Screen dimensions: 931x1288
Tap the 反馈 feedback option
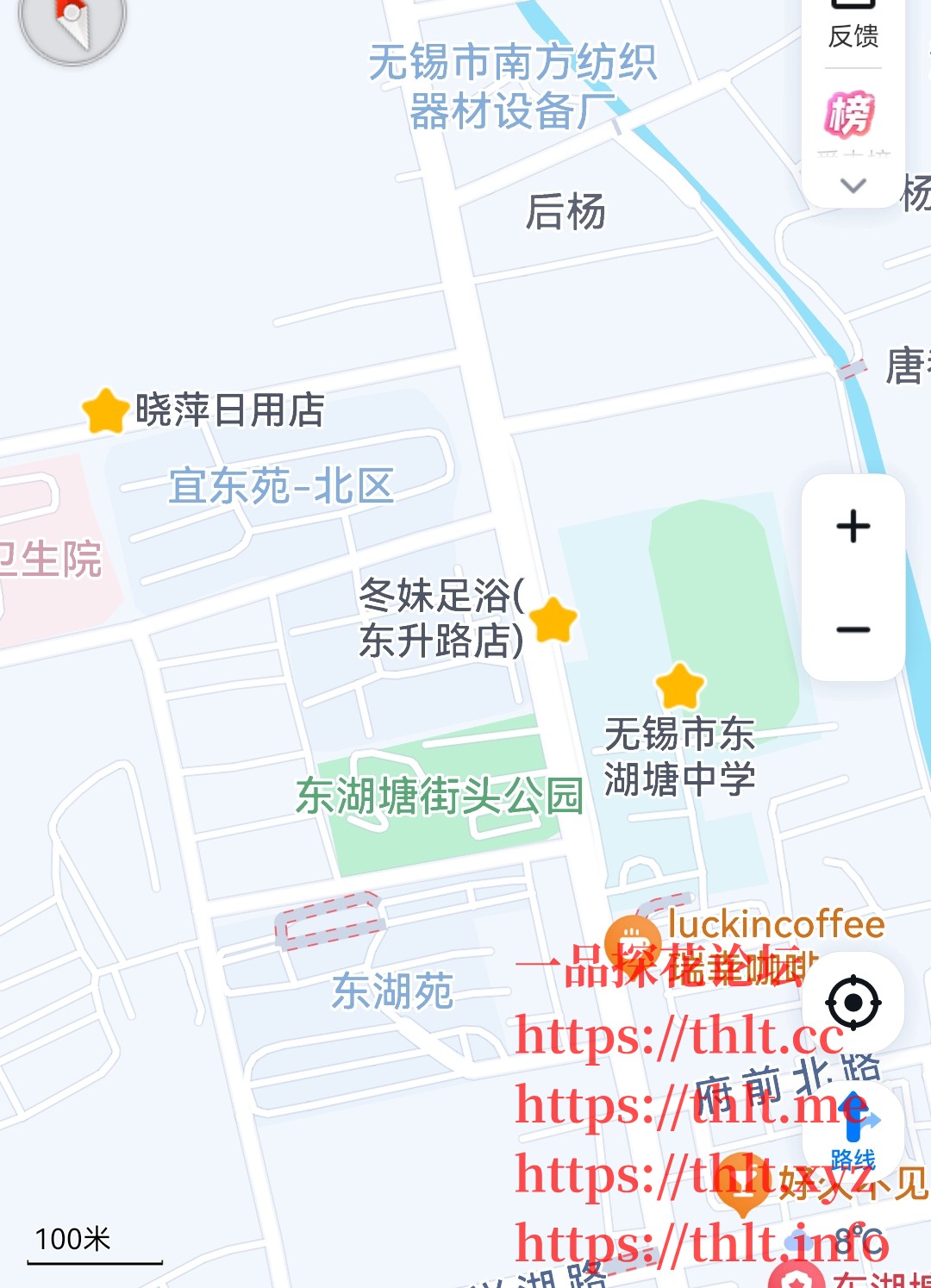[852, 34]
